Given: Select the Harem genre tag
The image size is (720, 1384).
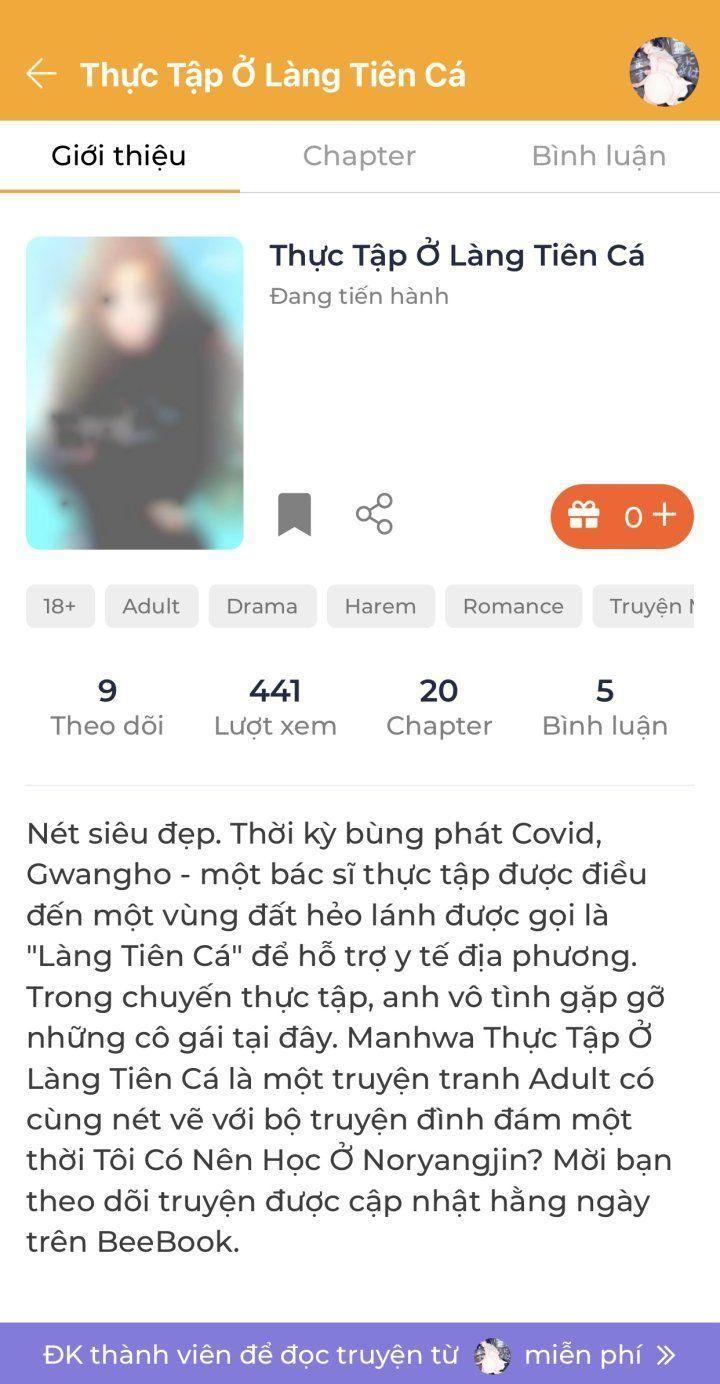Looking at the screenshot, I should tap(380, 606).
